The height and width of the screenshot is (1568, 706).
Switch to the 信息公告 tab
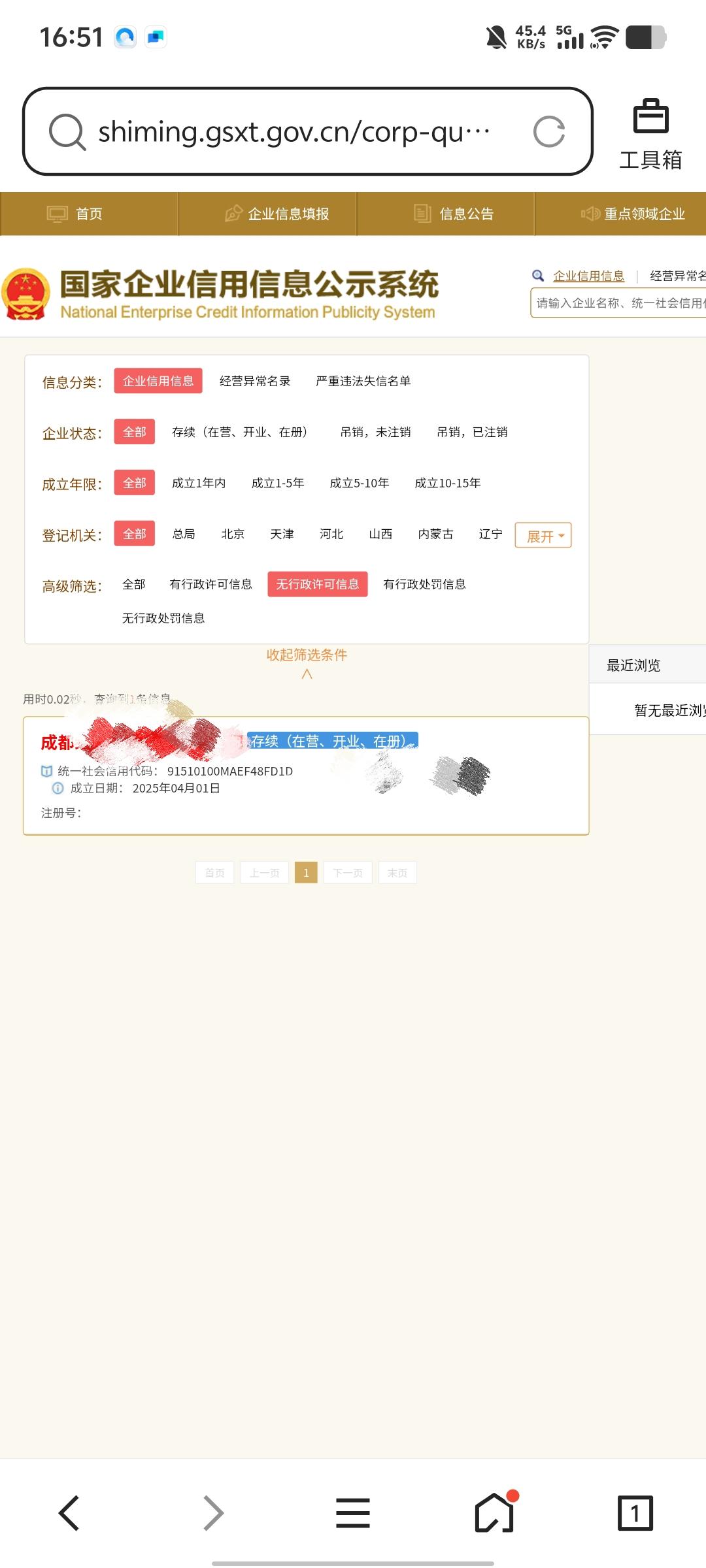pyautogui.click(x=454, y=214)
